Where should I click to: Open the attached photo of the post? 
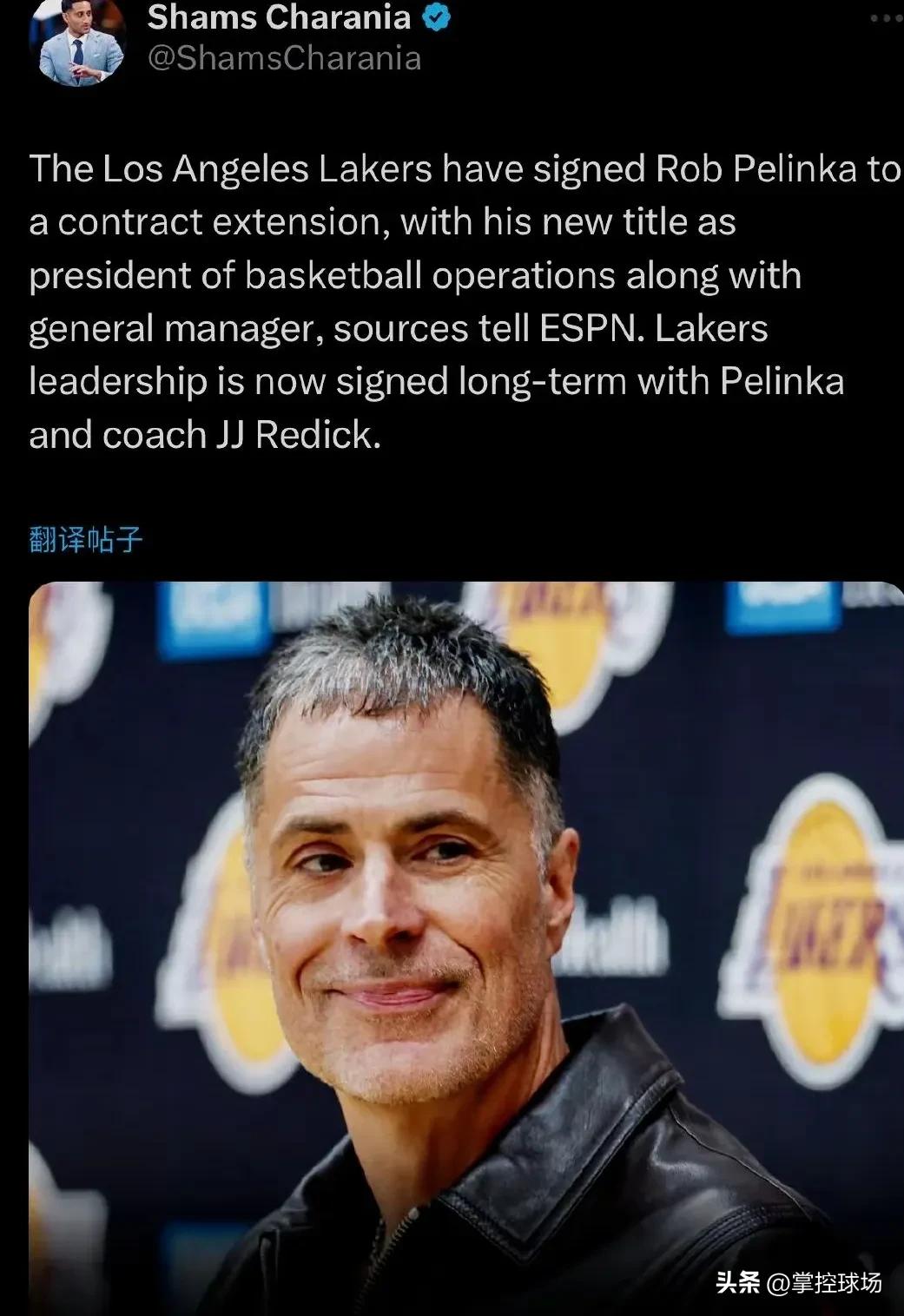click(x=465, y=946)
